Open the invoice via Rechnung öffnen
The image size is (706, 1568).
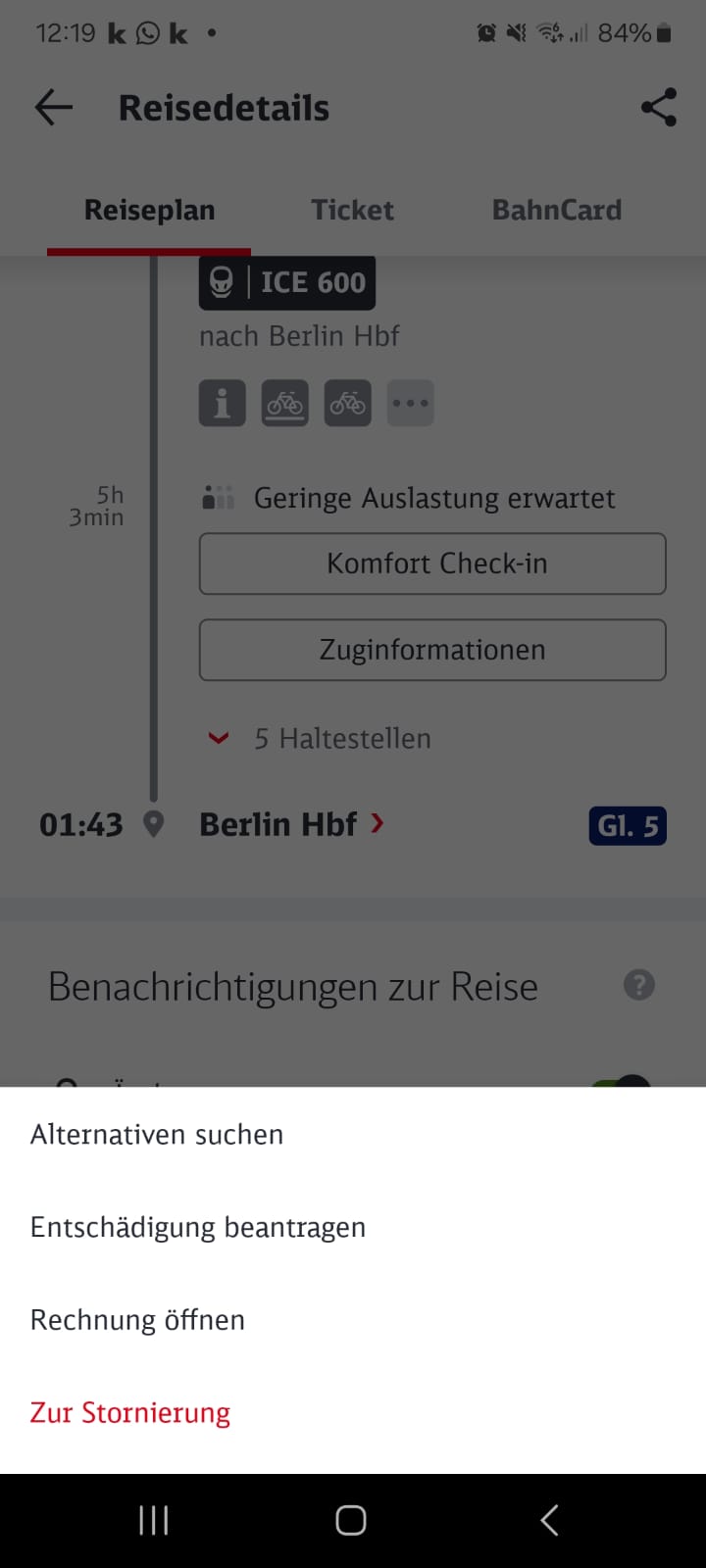point(137,1320)
